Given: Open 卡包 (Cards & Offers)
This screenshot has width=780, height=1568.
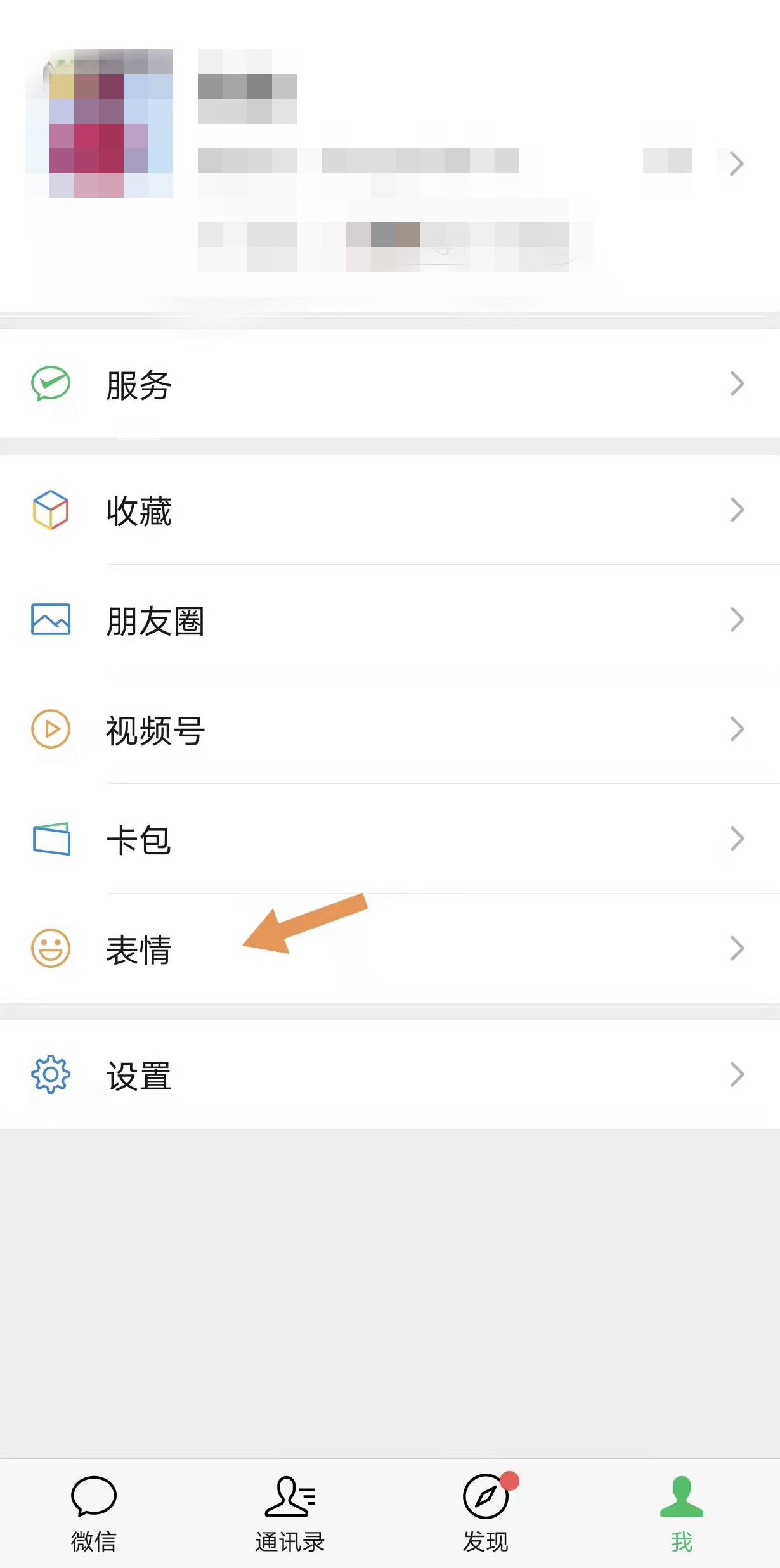Looking at the screenshot, I should point(389,839).
